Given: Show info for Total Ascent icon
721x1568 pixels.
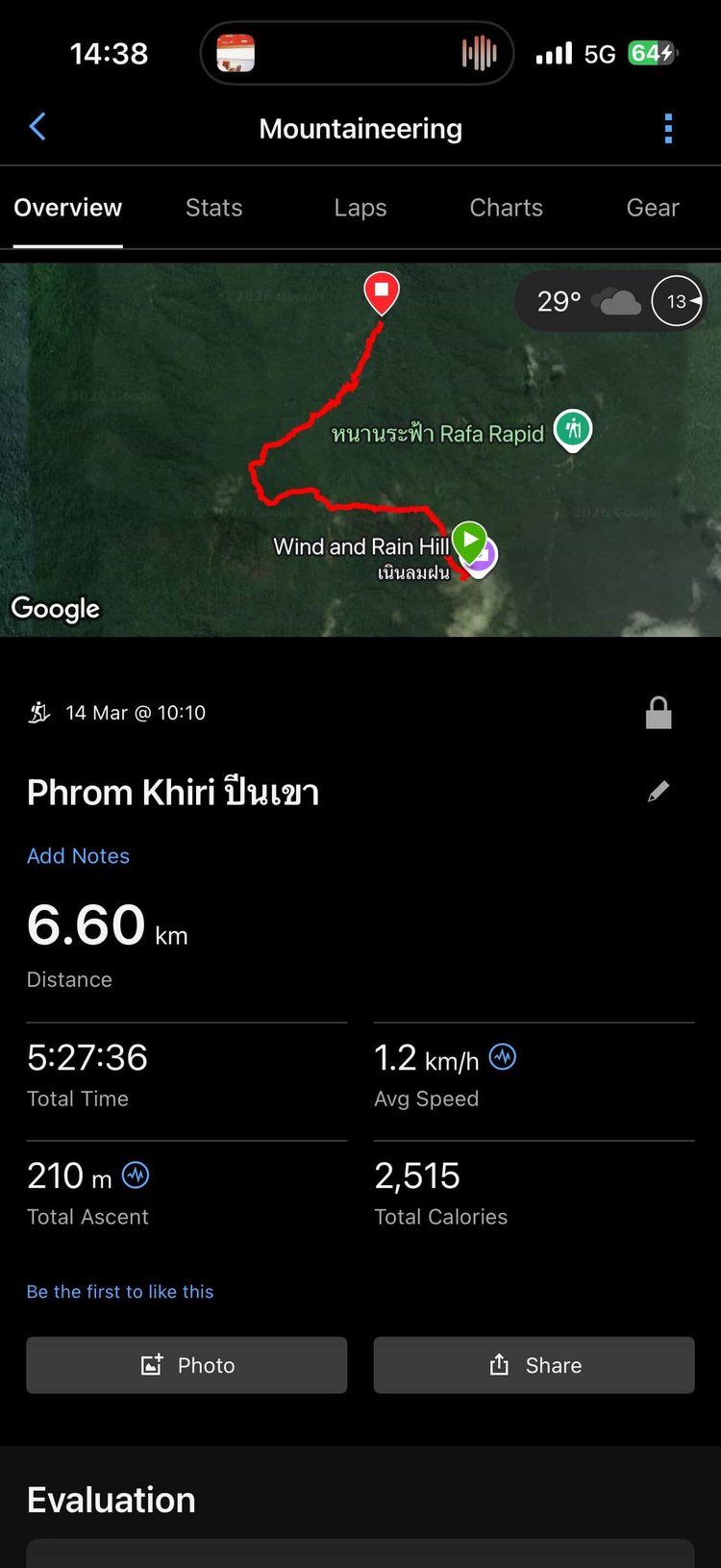Looking at the screenshot, I should 136,1175.
